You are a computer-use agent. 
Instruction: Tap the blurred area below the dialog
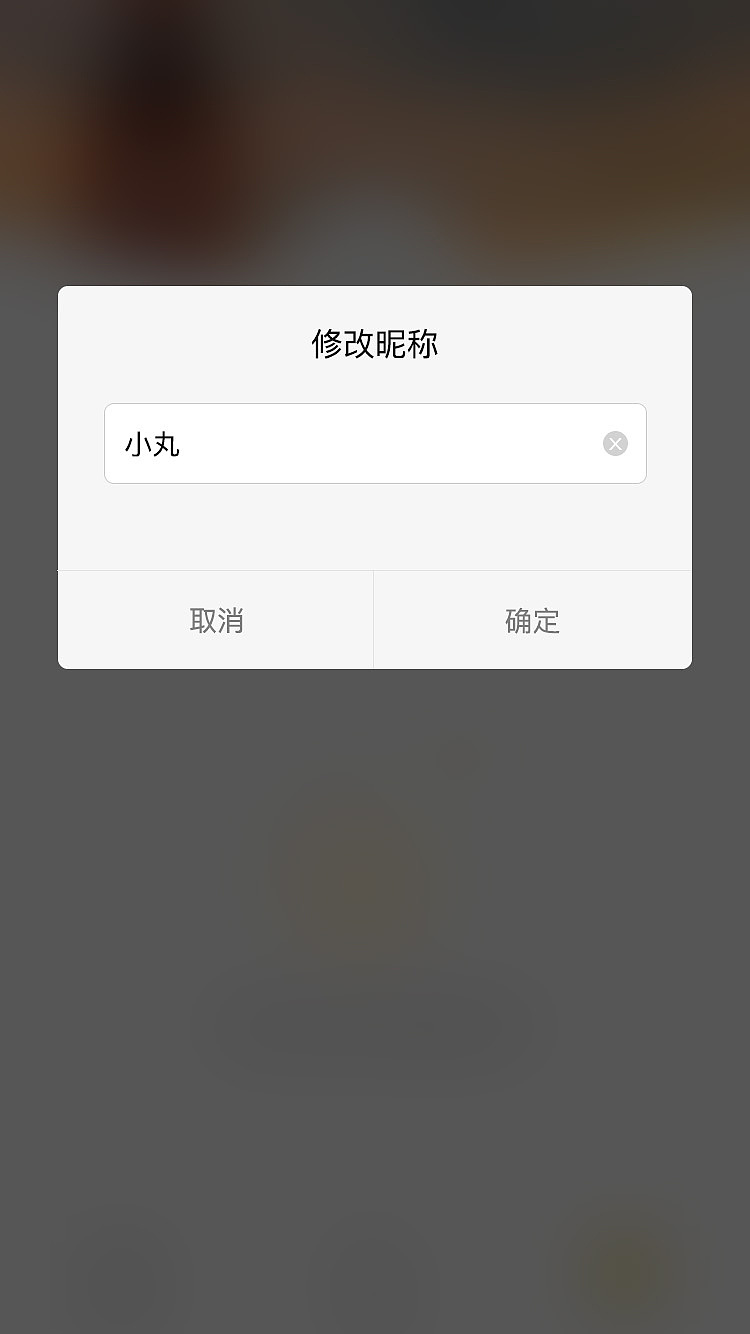coord(375,950)
